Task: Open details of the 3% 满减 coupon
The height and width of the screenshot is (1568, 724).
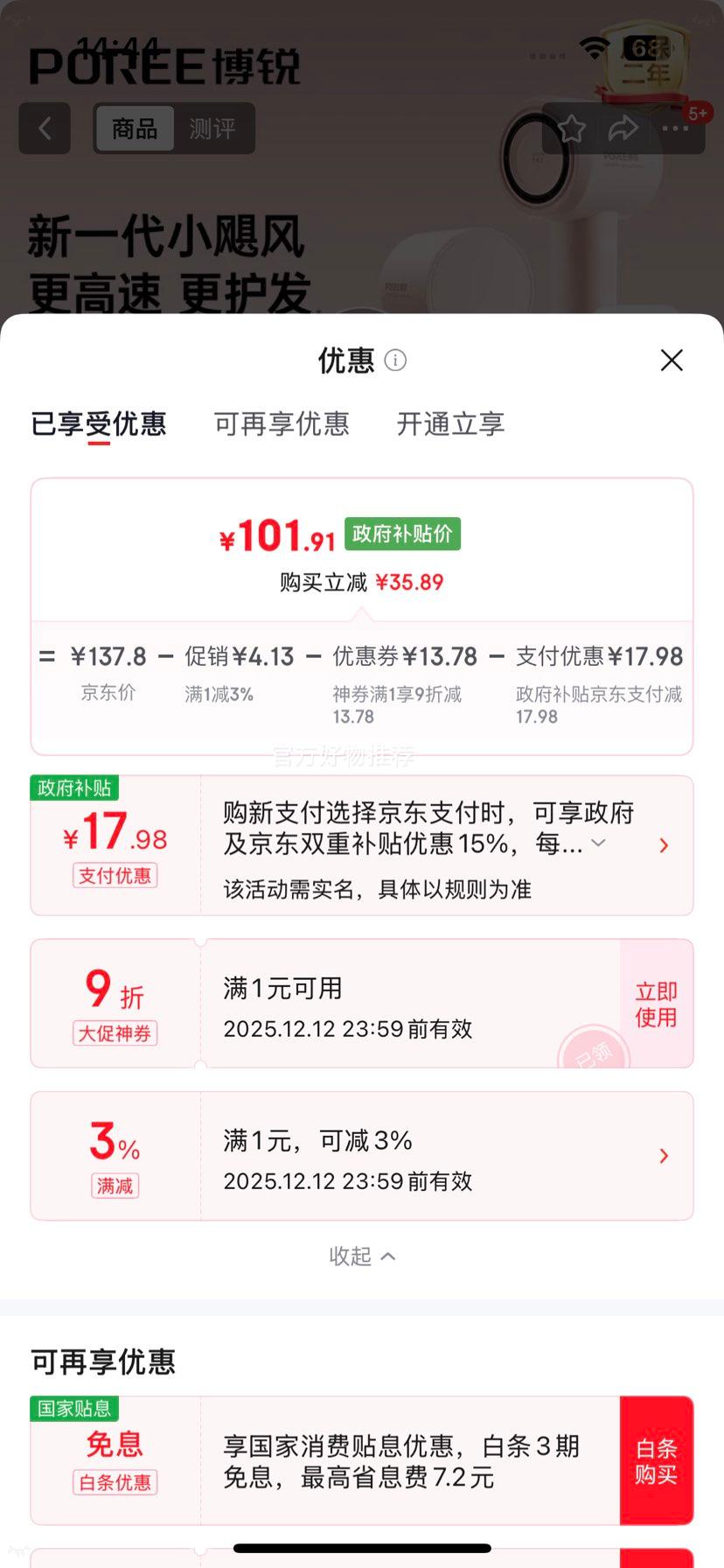Action: 663,1156
